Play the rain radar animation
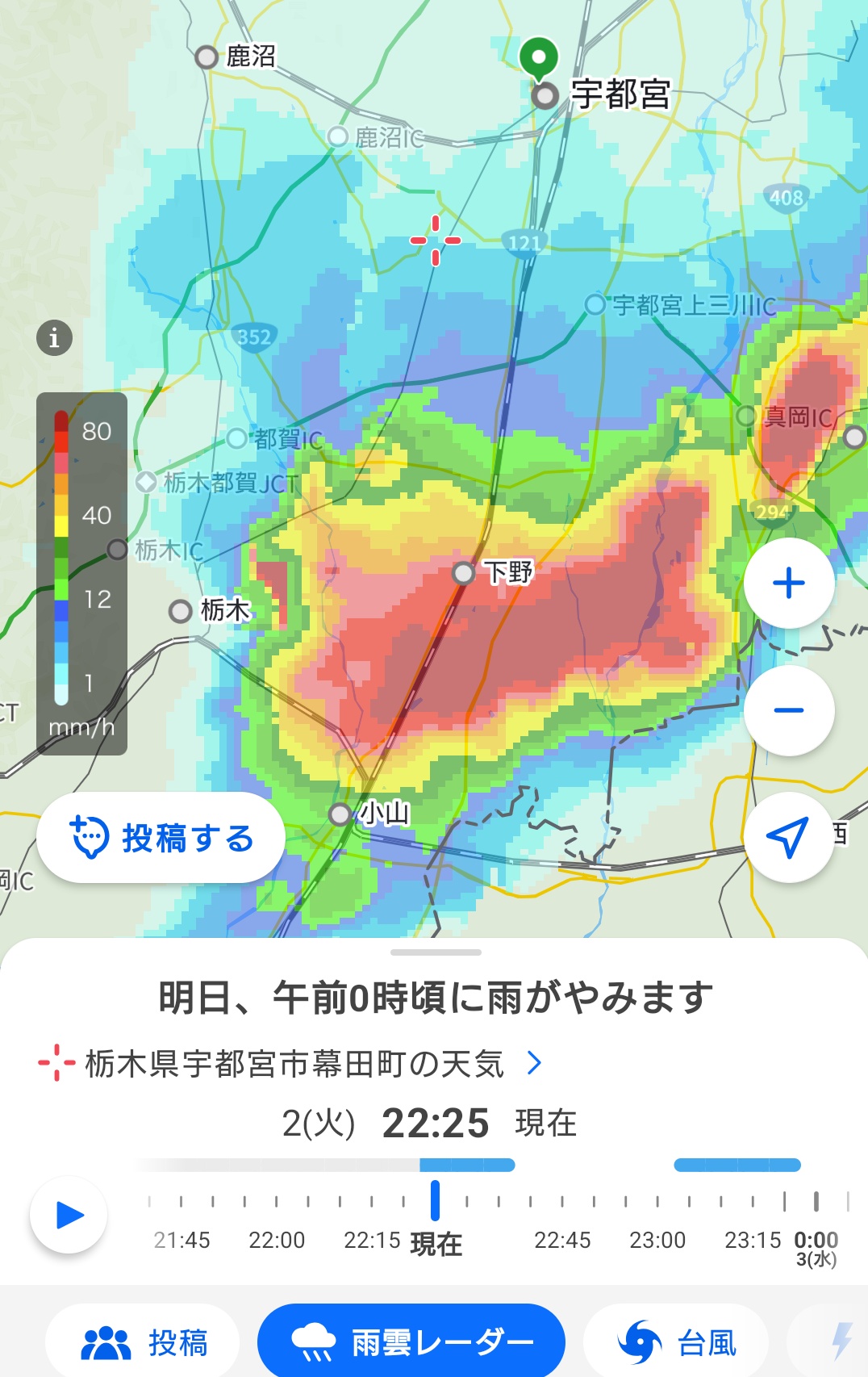The width and height of the screenshot is (868, 1377). 69,1214
